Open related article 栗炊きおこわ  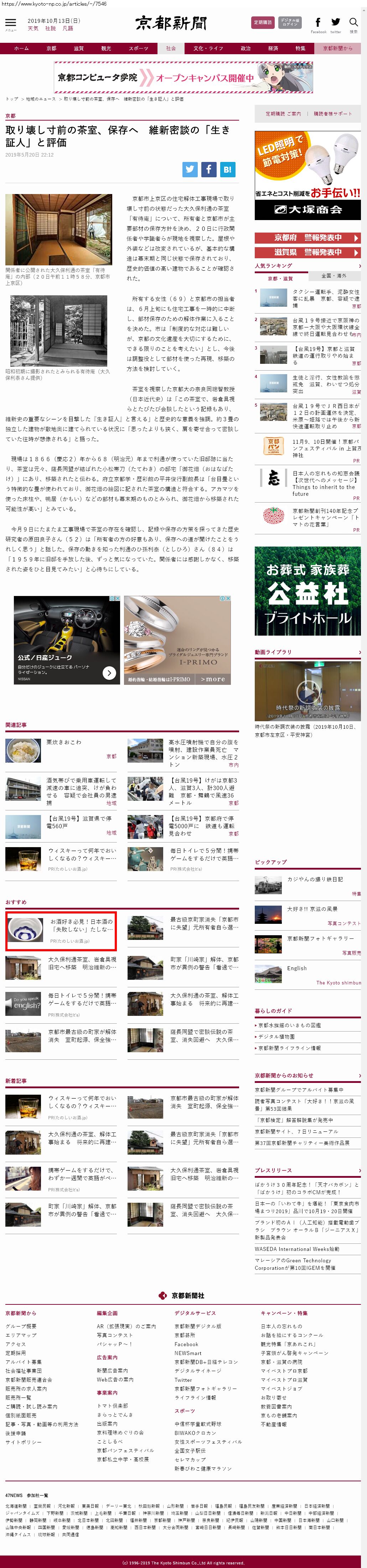64,742
